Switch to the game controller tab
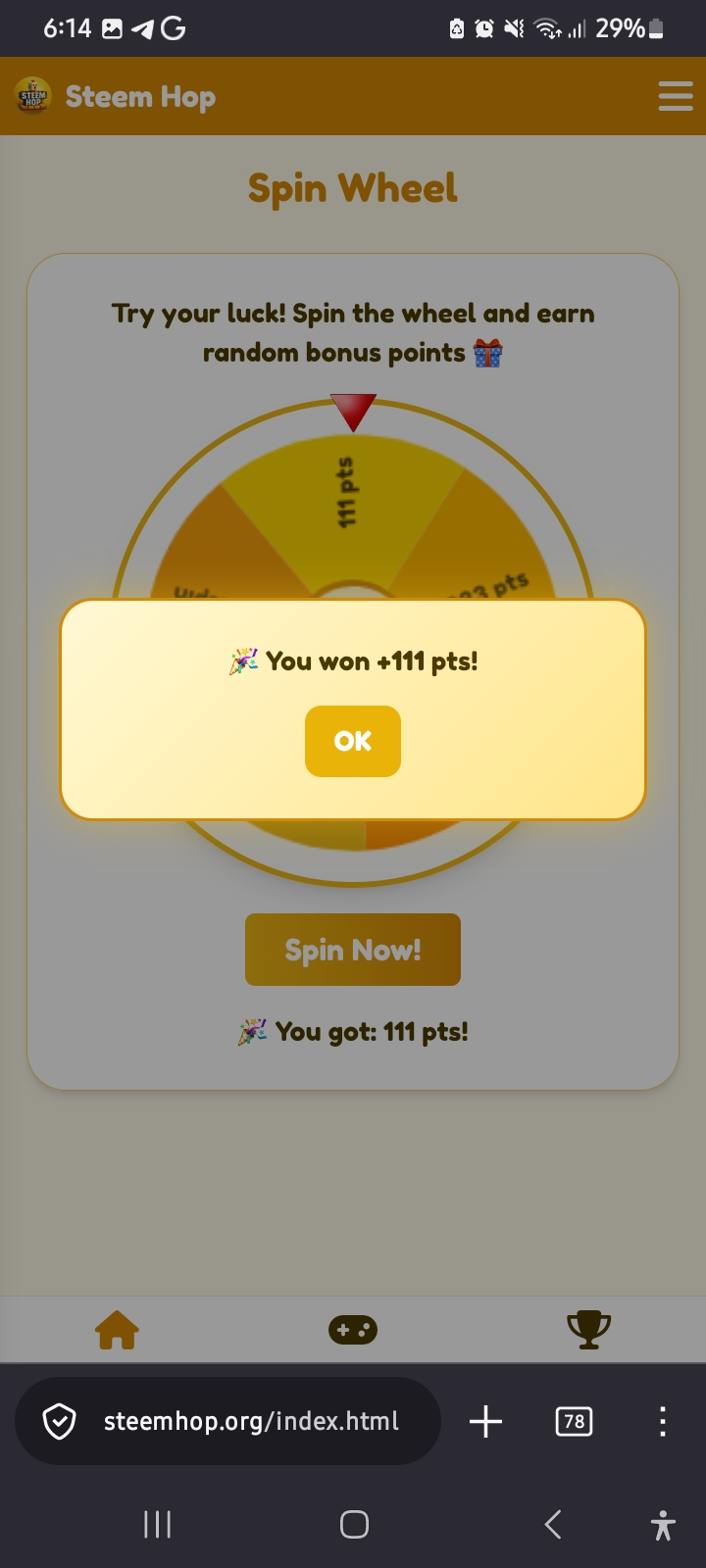This screenshot has width=706, height=1568. pos(353,1330)
